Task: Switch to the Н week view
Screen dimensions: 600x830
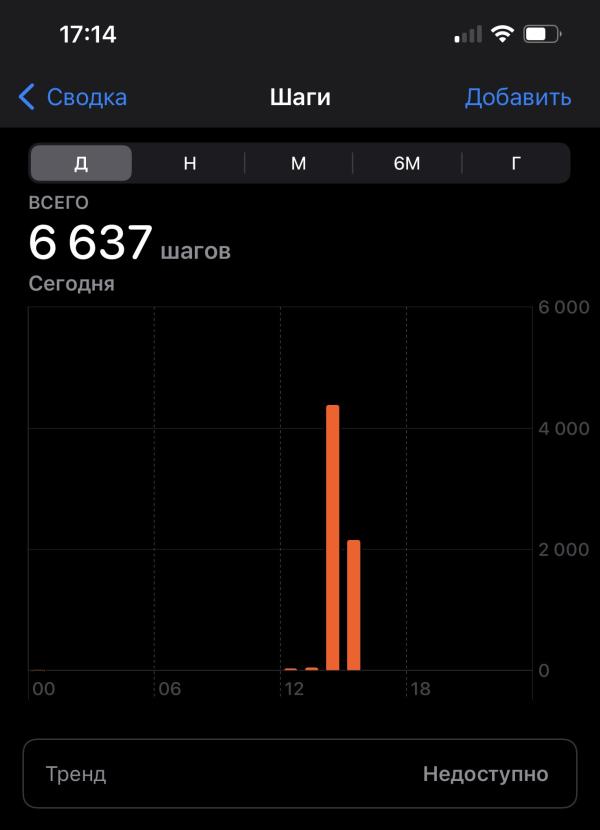Action: (190, 163)
